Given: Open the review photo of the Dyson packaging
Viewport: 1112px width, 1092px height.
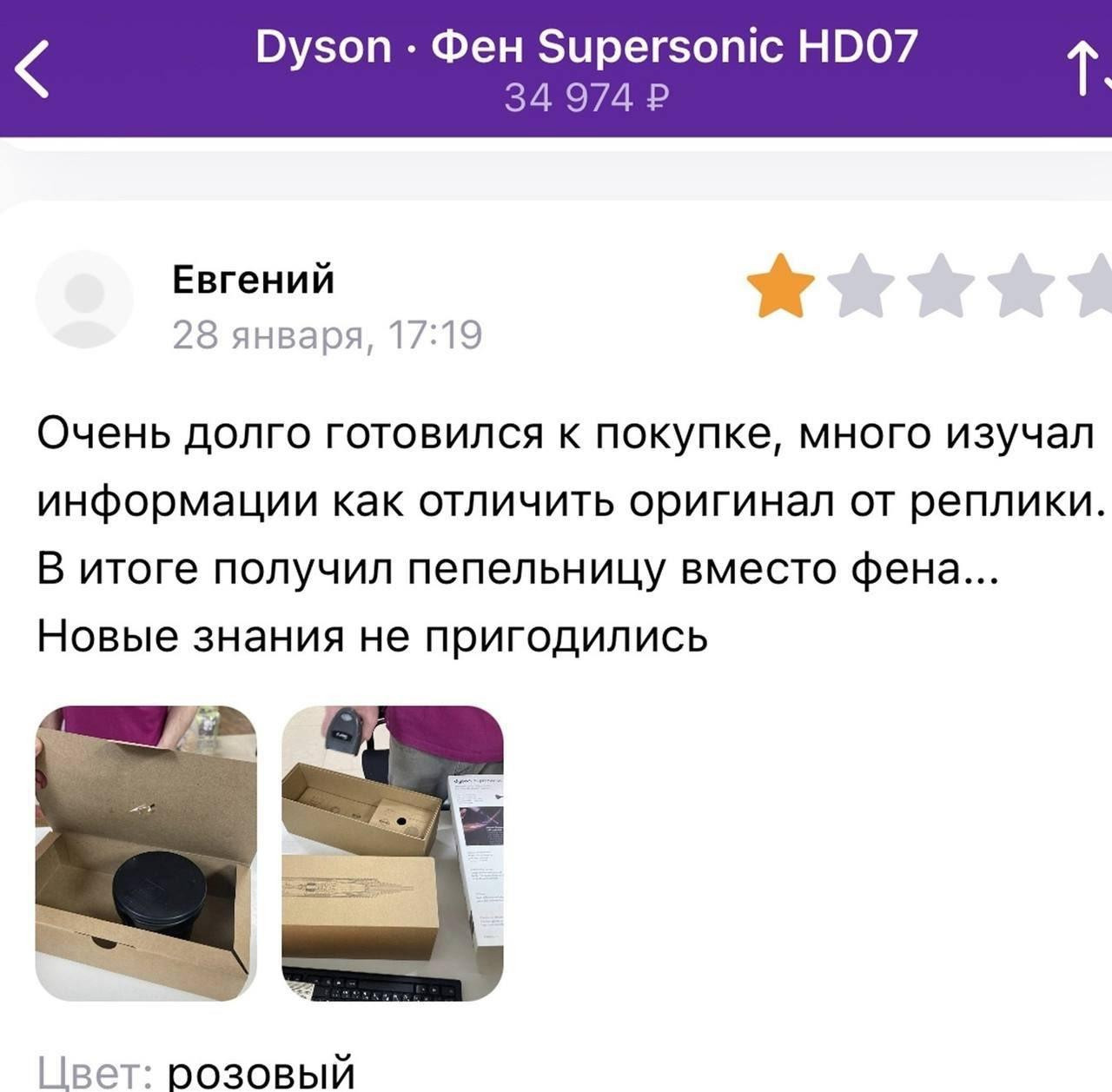Looking at the screenshot, I should 393,853.
